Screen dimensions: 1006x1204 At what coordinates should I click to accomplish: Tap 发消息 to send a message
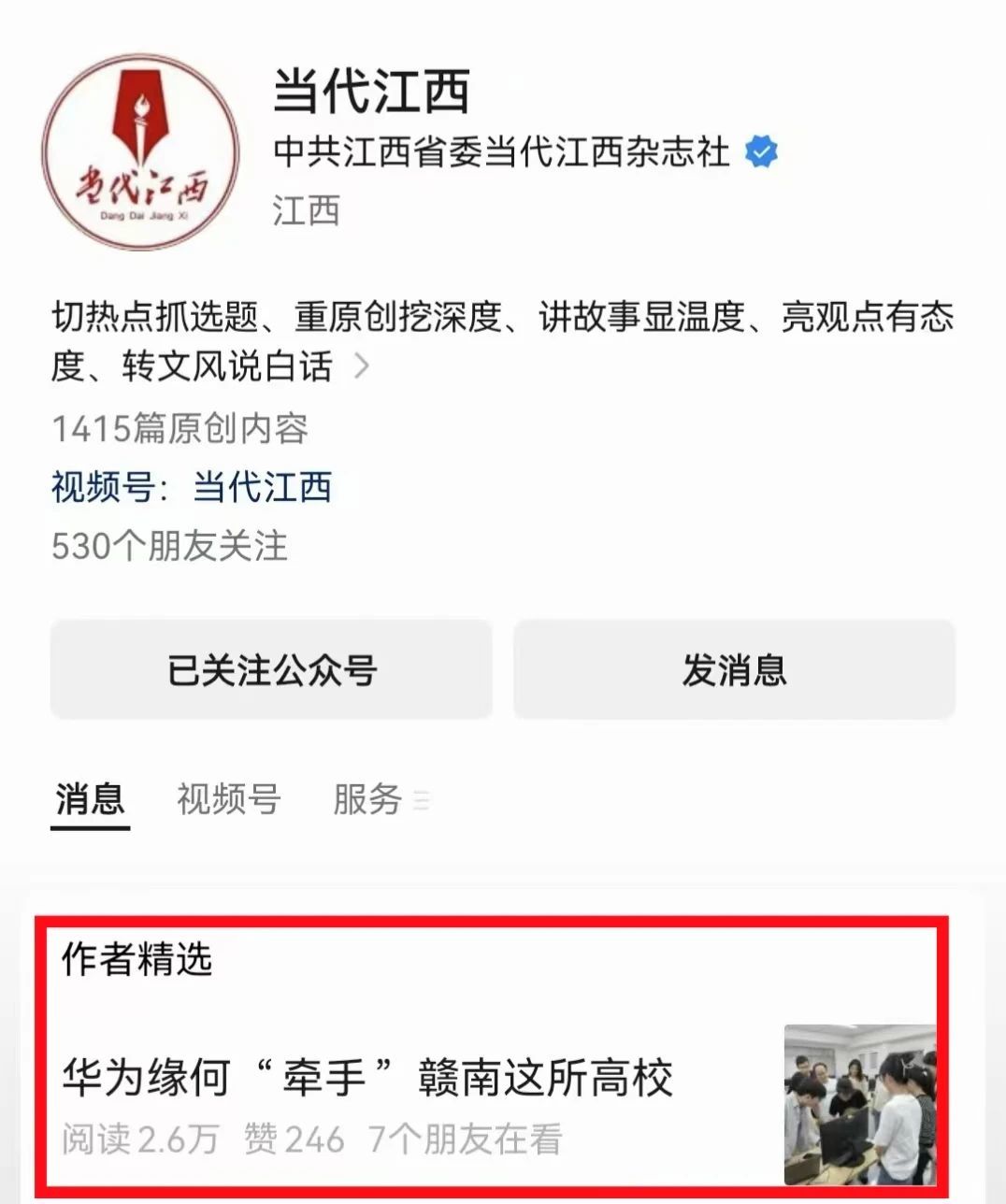(734, 669)
